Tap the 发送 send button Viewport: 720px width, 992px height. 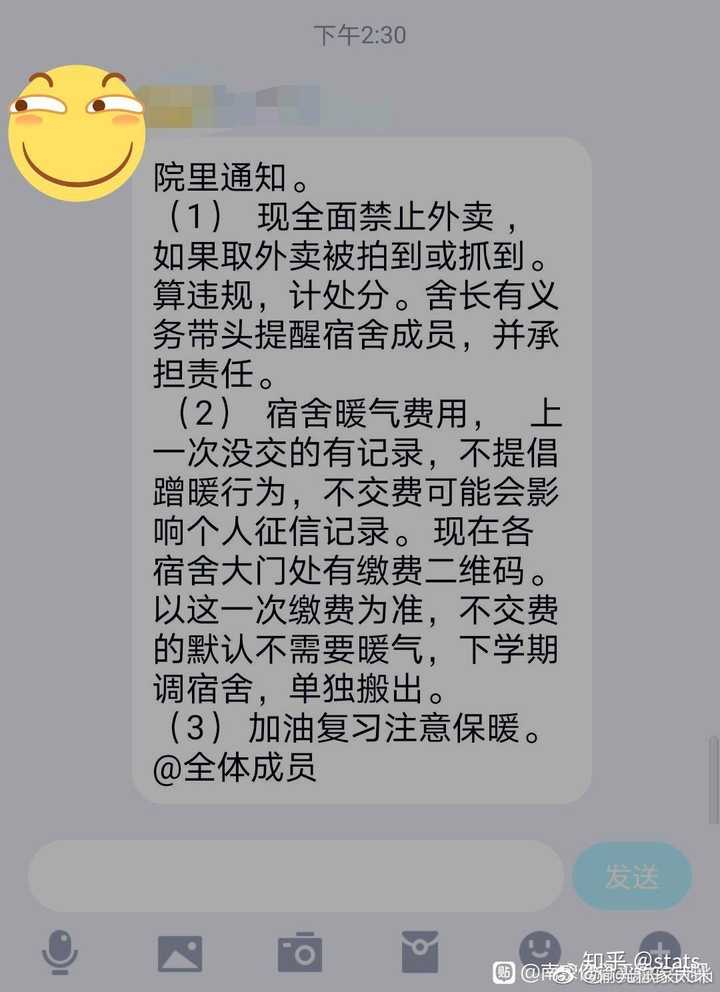click(632, 876)
